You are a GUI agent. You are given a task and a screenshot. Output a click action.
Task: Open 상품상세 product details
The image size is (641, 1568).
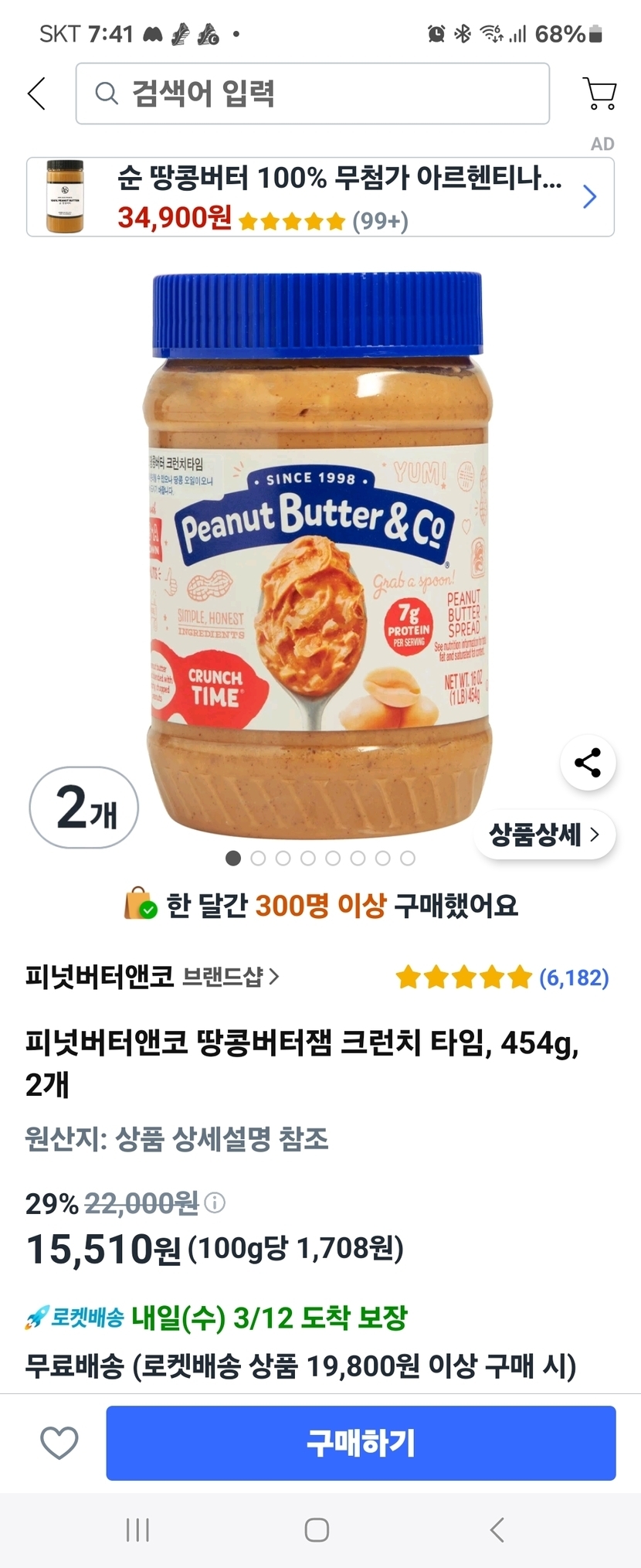(544, 835)
